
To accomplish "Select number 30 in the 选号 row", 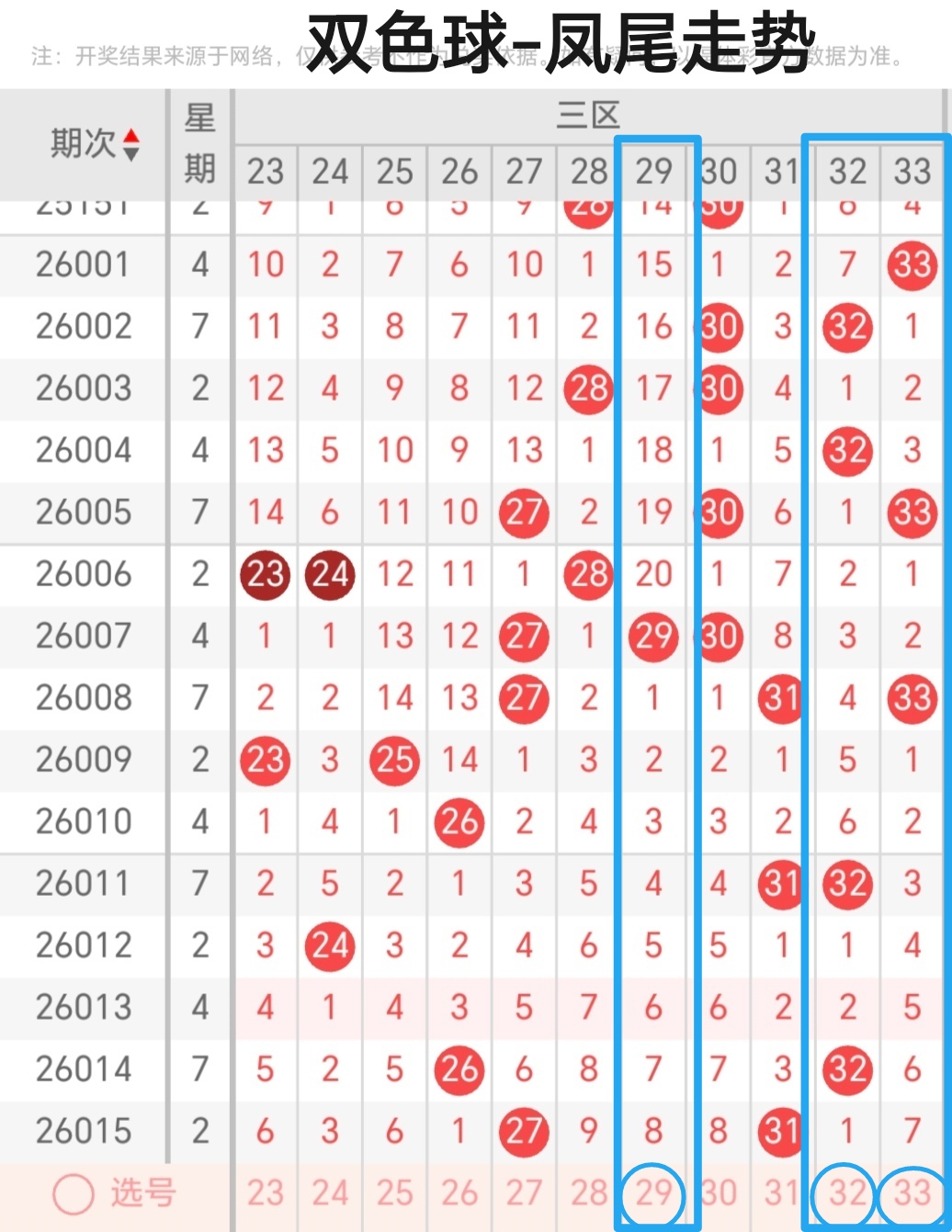I will [719, 1193].
